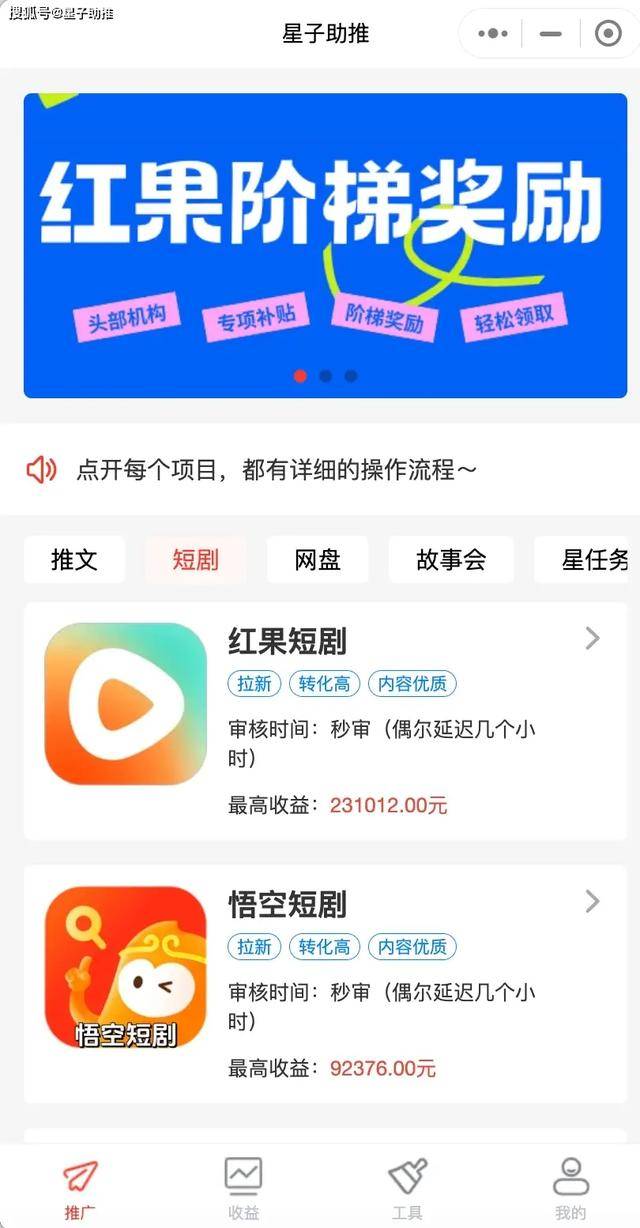
Task: Open the 我的 profile tab
Action: point(570,1188)
